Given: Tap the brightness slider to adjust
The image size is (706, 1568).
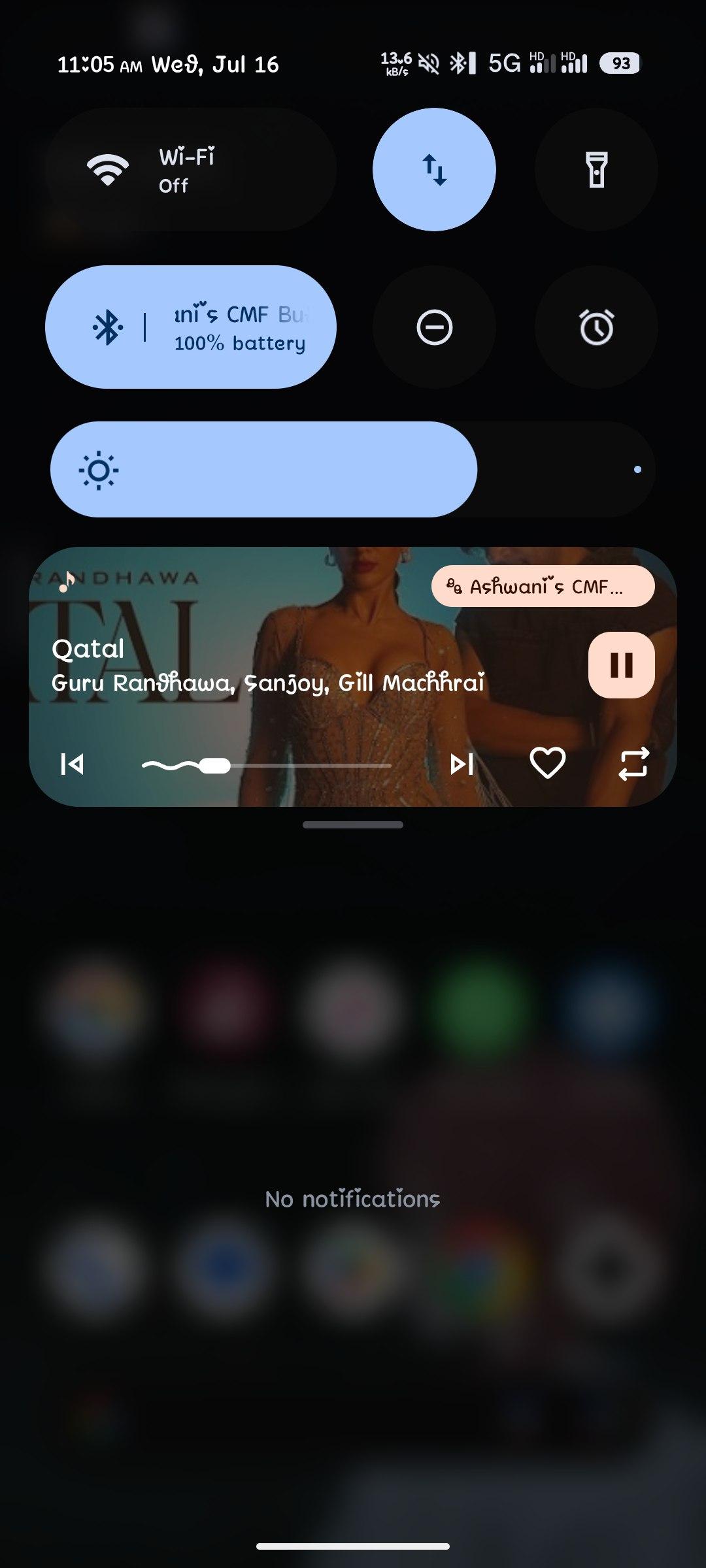Looking at the screenshot, I should pos(353,470).
